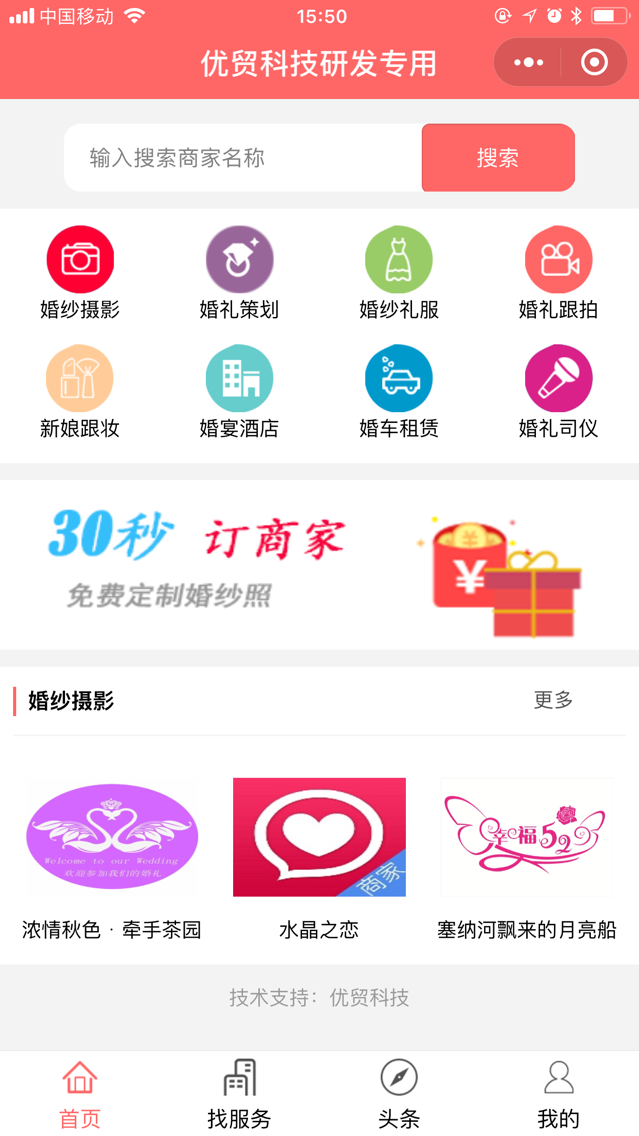Open the 婚纱摄影 category icon
This screenshot has height=1136, width=639.
pos(80,260)
